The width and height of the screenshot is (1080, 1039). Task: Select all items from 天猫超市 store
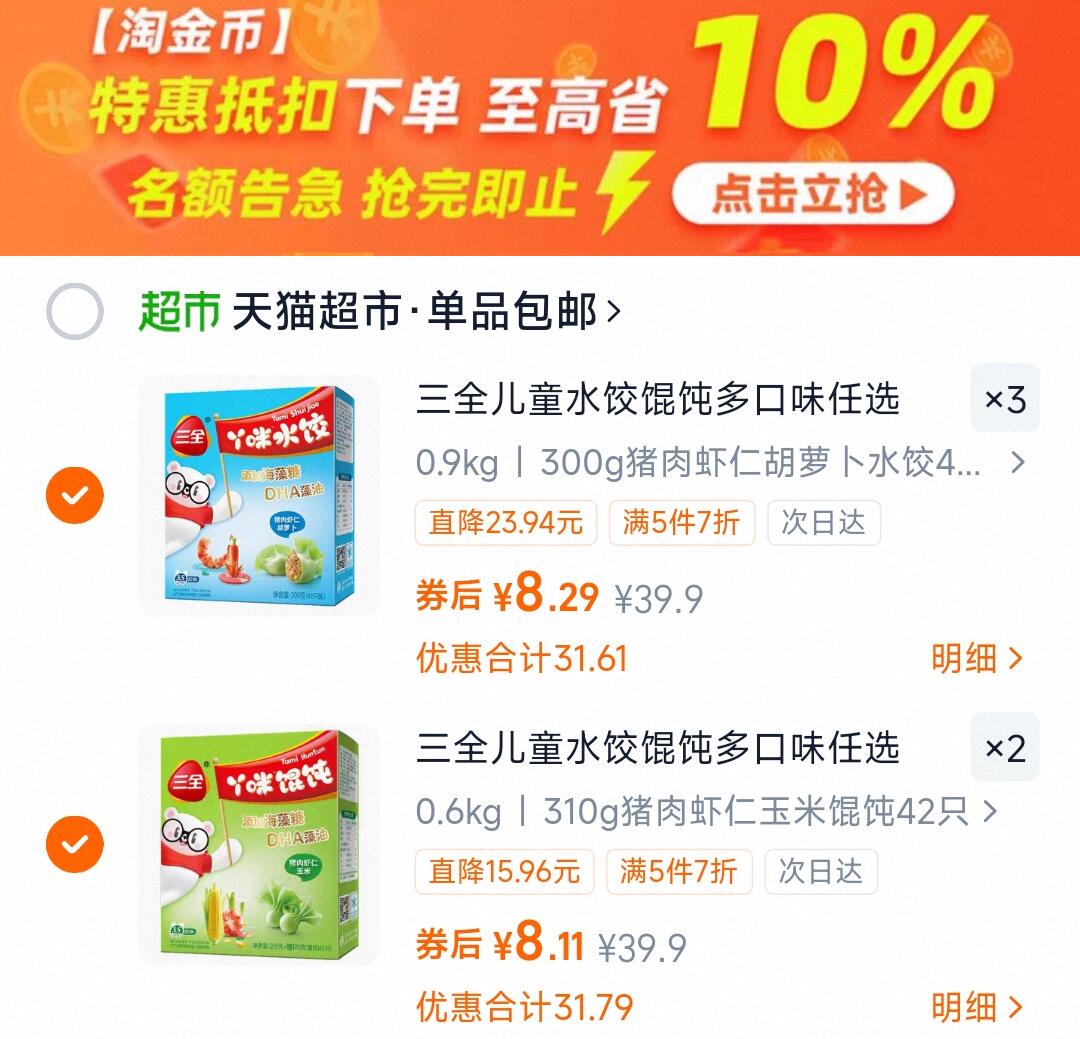pos(75,312)
